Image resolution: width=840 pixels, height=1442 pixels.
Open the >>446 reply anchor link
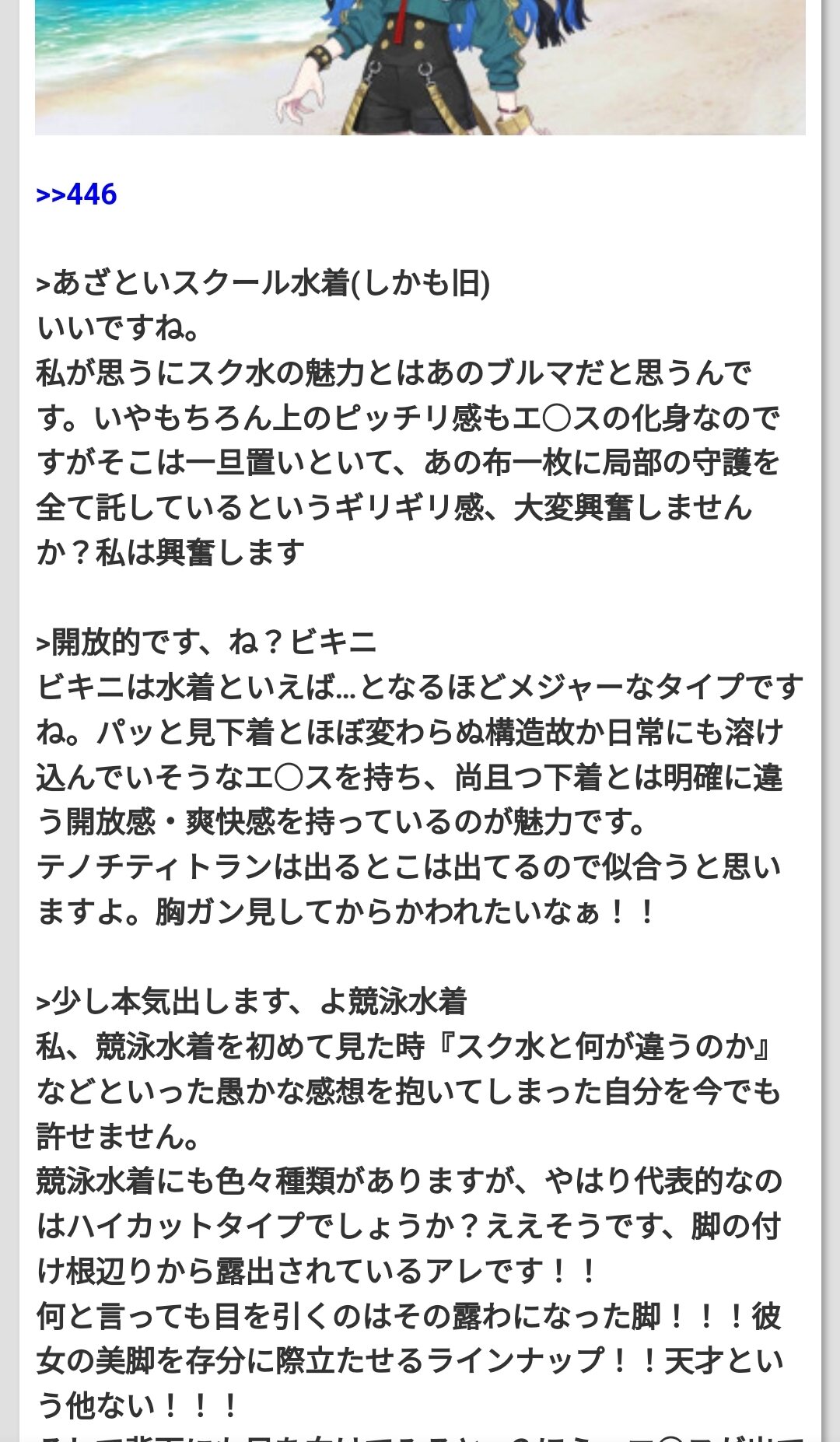[x=76, y=194]
